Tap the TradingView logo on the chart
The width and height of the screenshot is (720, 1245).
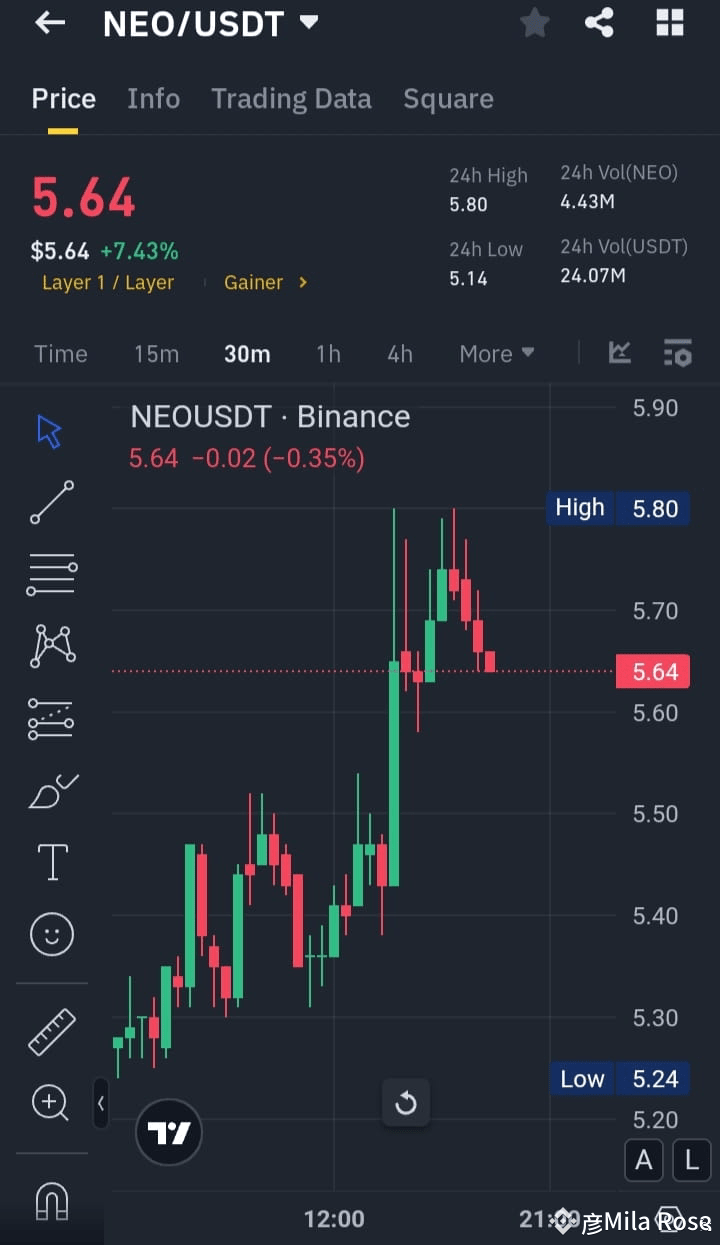[168, 1132]
